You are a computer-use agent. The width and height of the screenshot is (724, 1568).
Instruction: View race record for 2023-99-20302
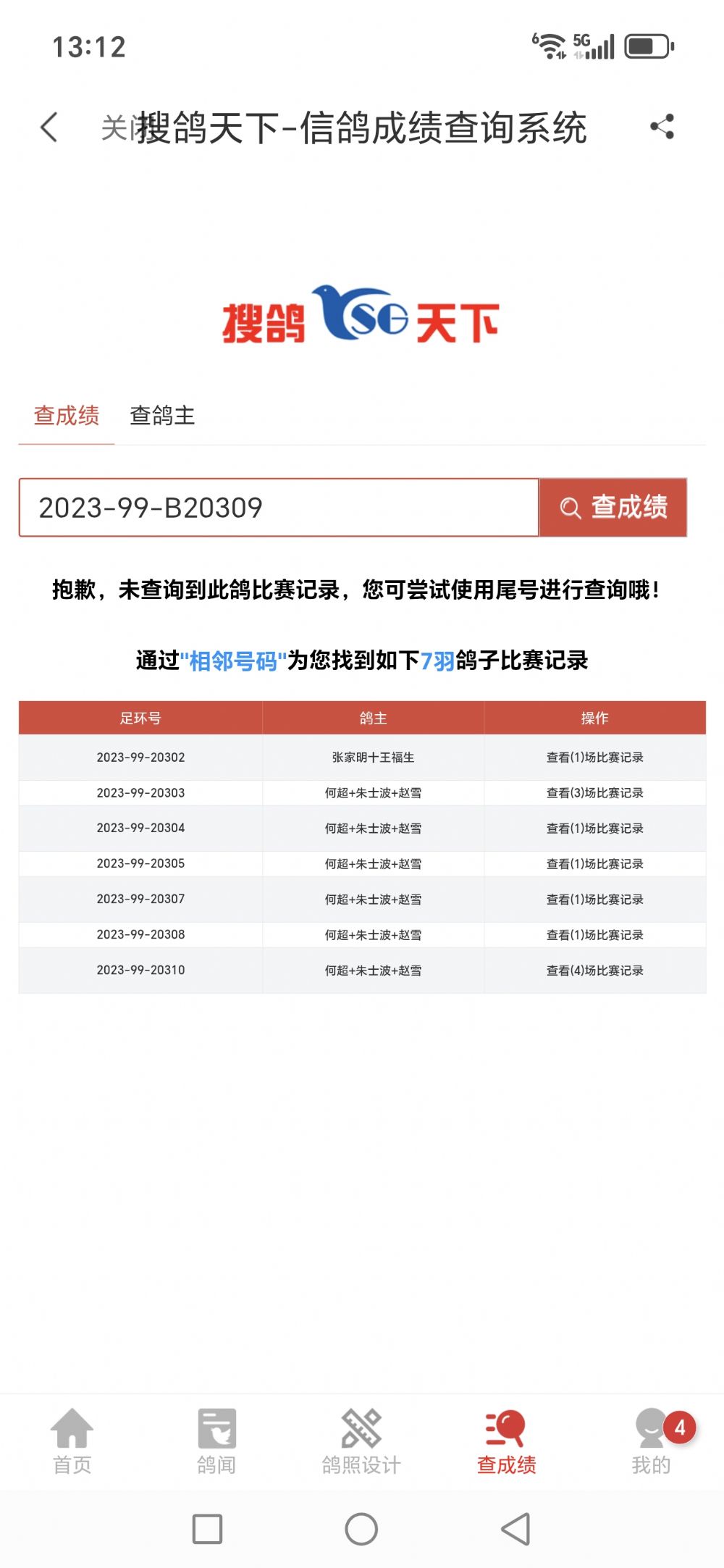click(594, 758)
